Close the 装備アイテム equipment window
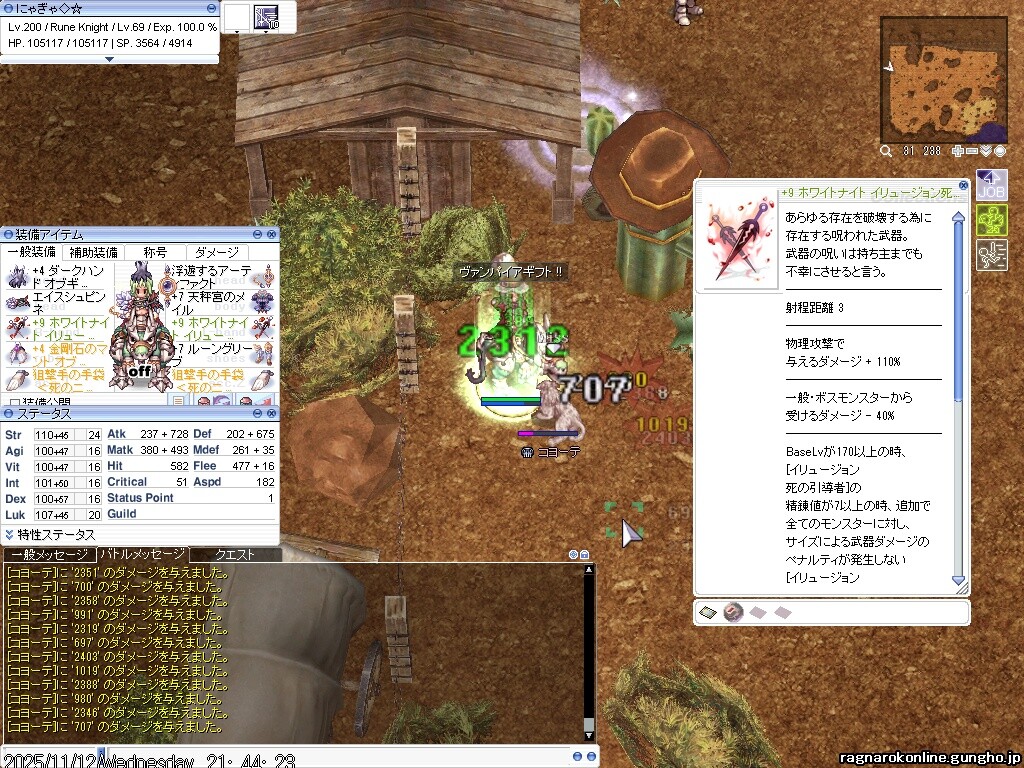Viewport: 1024px width, 768px height. click(273, 233)
